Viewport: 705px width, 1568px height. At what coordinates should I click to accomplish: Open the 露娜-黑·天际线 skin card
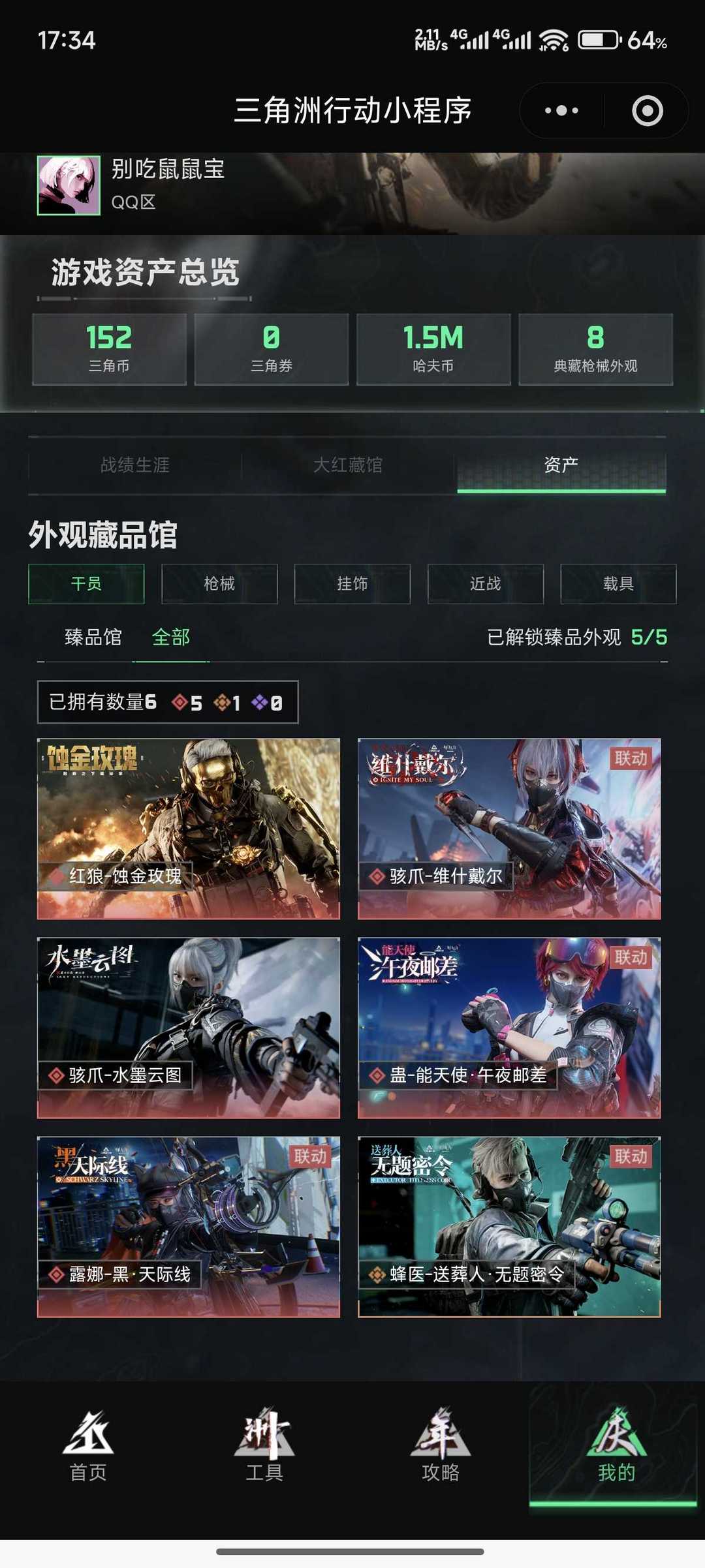pos(189,1227)
